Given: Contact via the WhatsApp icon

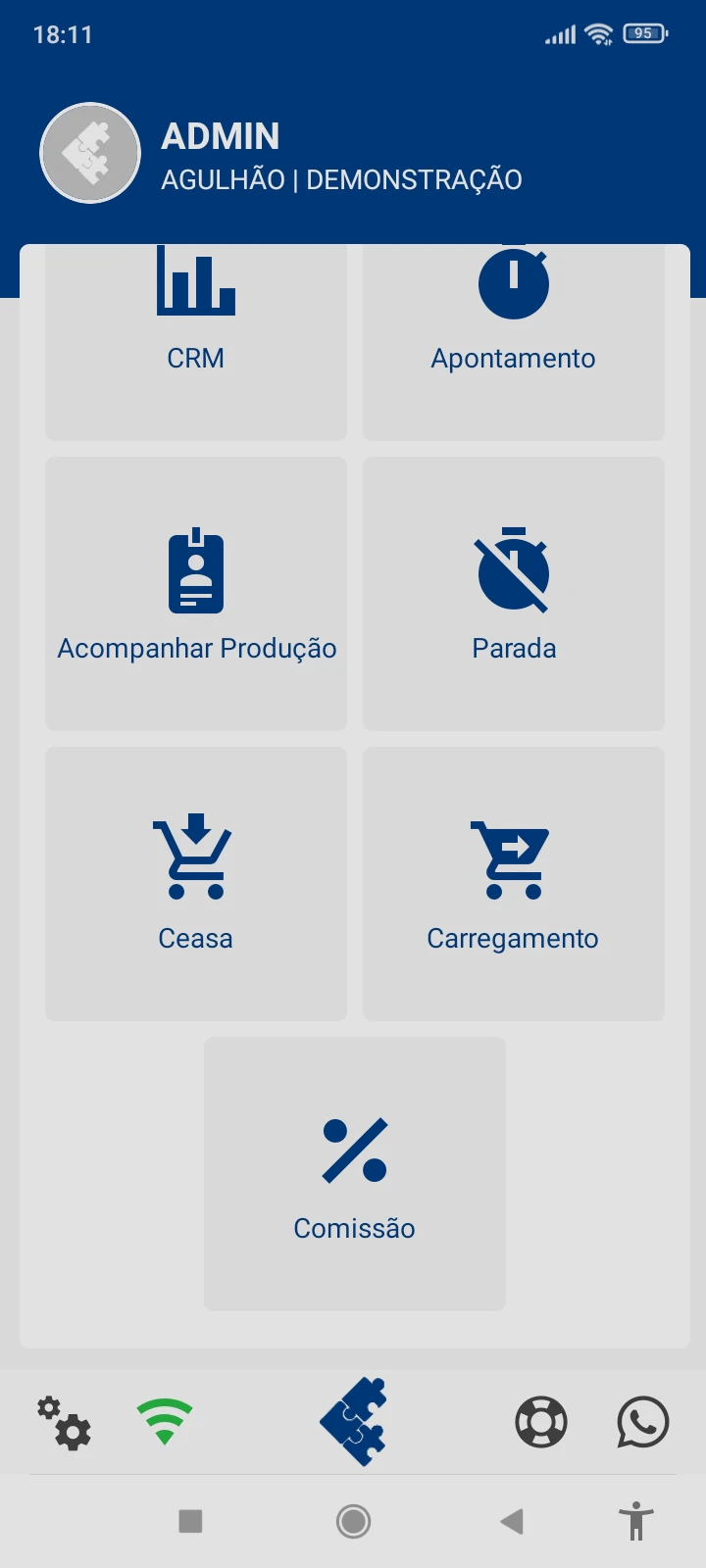Looking at the screenshot, I should tap(642, 1422).
